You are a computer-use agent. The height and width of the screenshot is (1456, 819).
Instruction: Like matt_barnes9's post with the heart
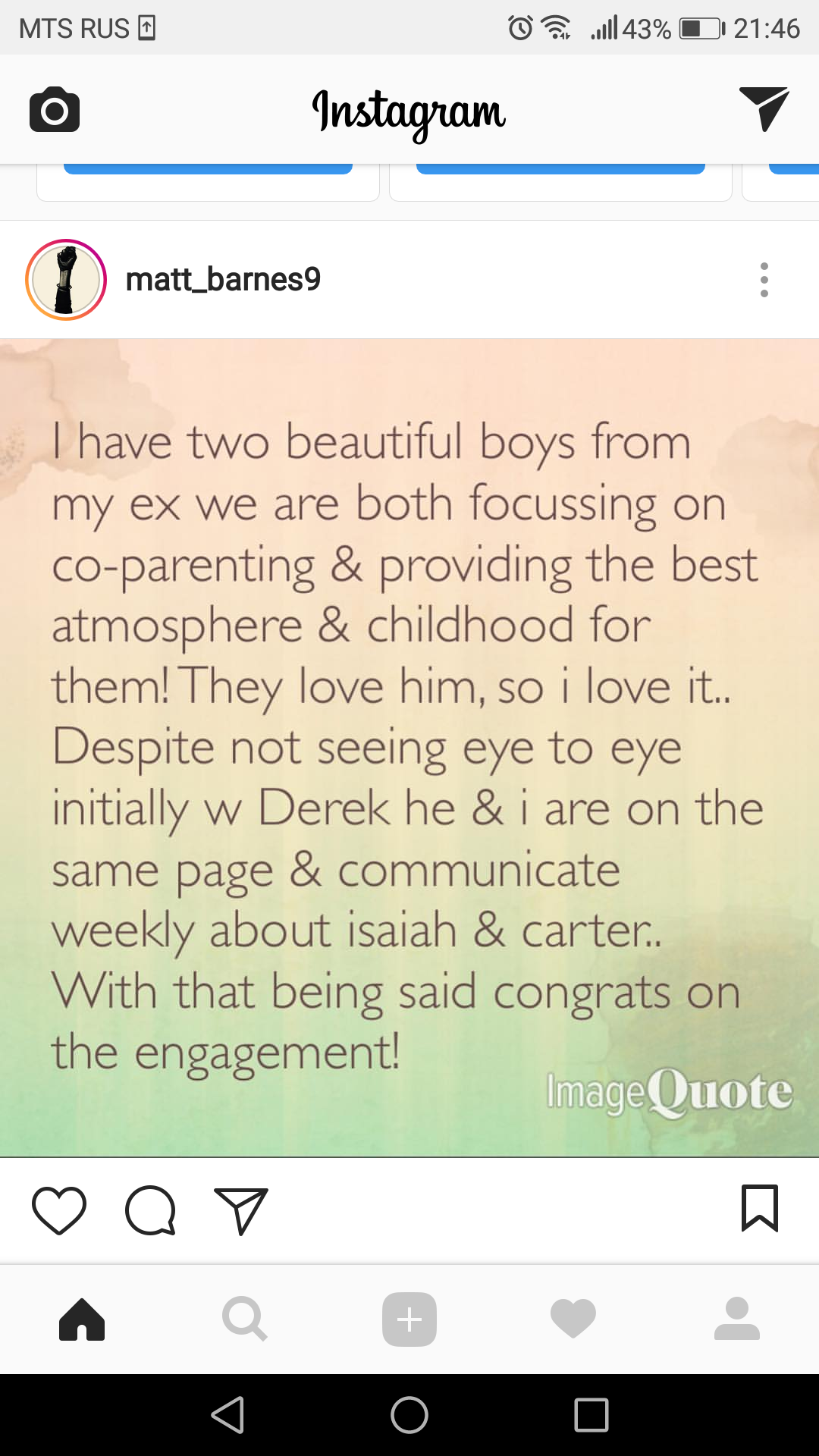pos(59,1210)
